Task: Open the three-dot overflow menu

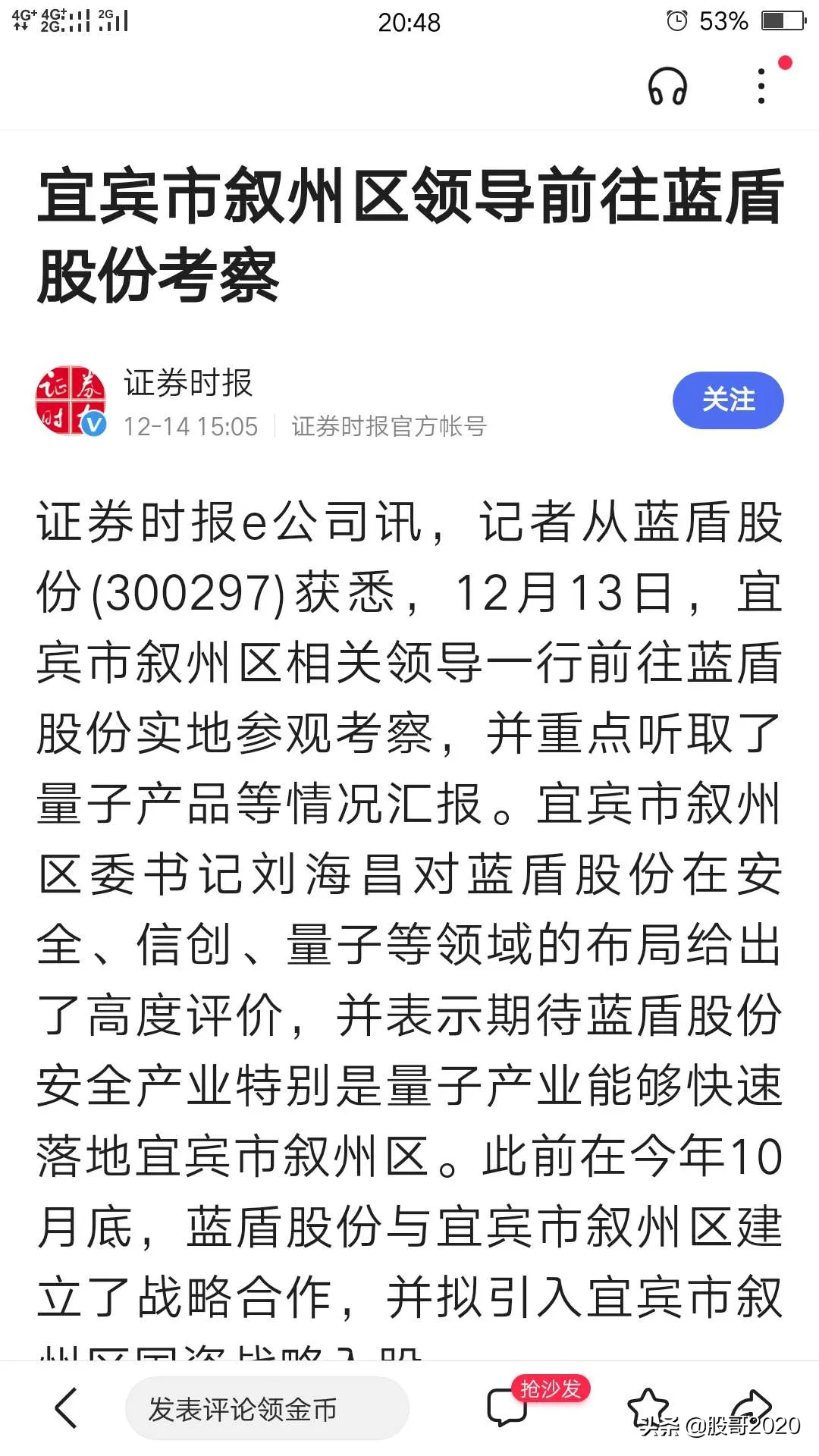Action: pyautogui.click(x=761, y=86)
